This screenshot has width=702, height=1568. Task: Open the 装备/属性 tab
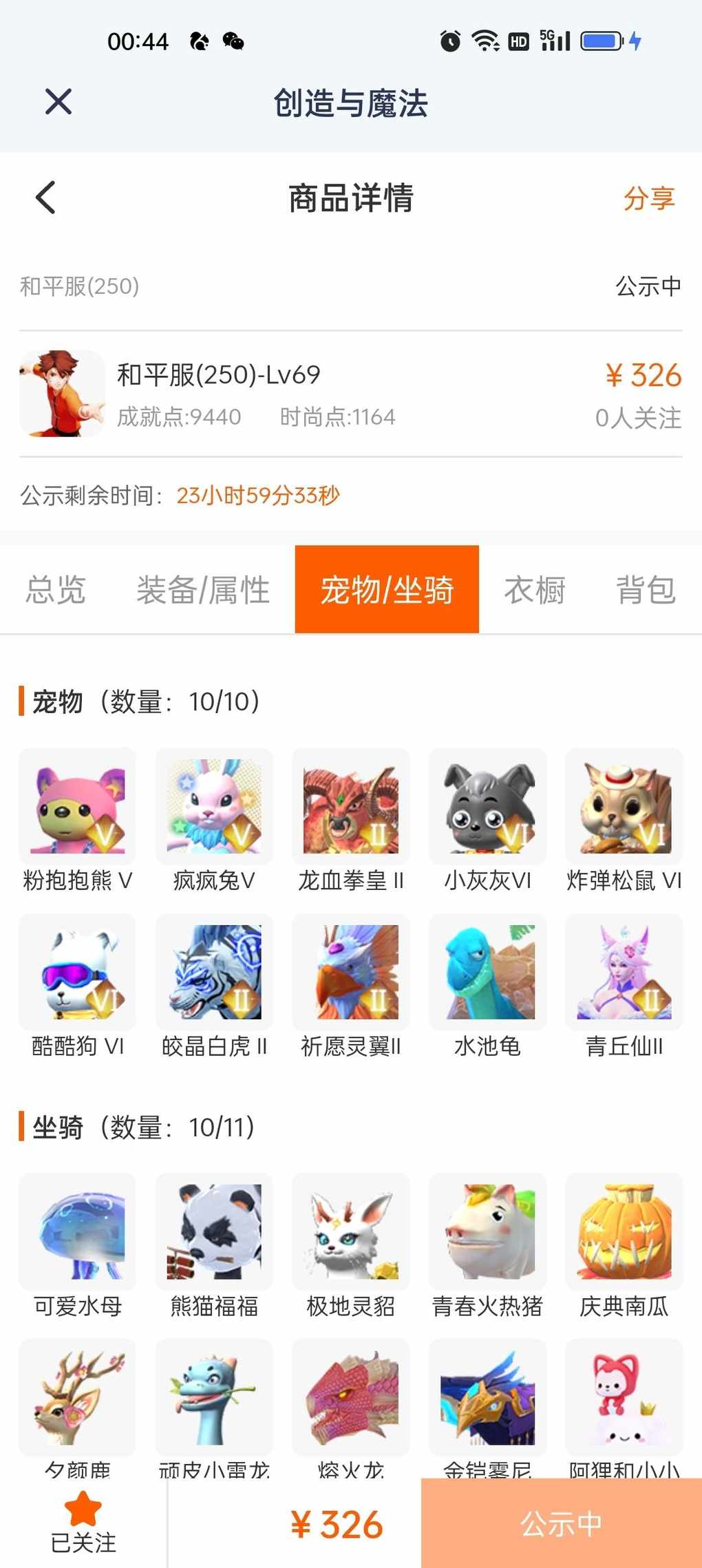(203, 590)
